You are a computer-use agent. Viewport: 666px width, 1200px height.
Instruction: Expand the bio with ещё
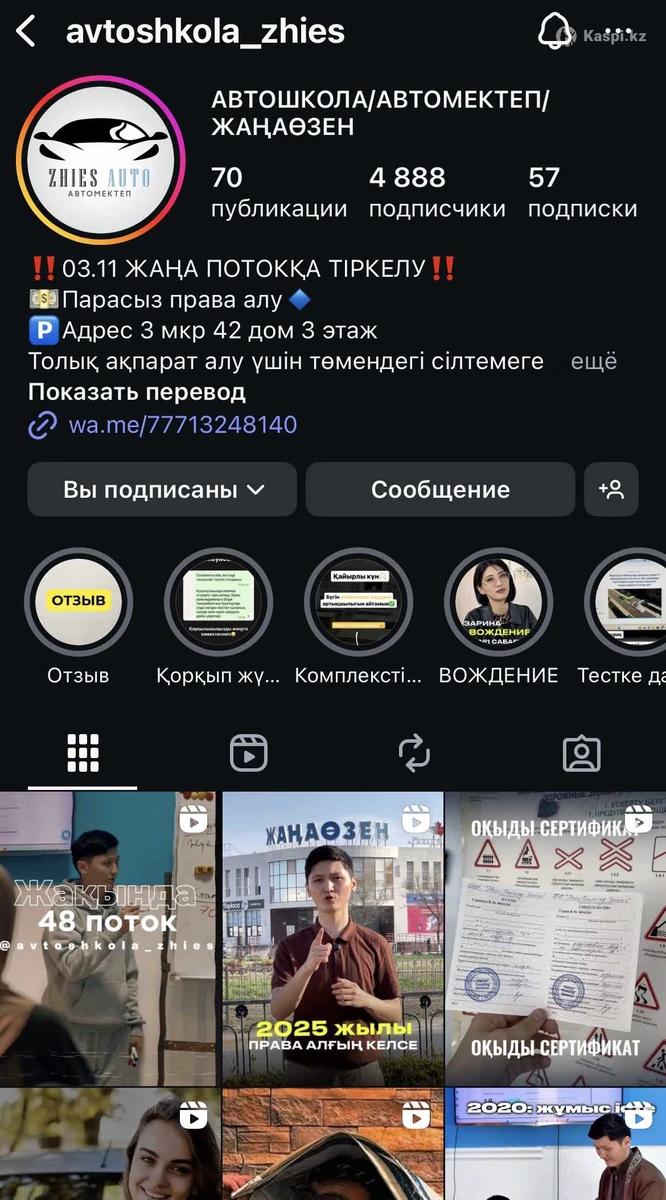(594, 361)
